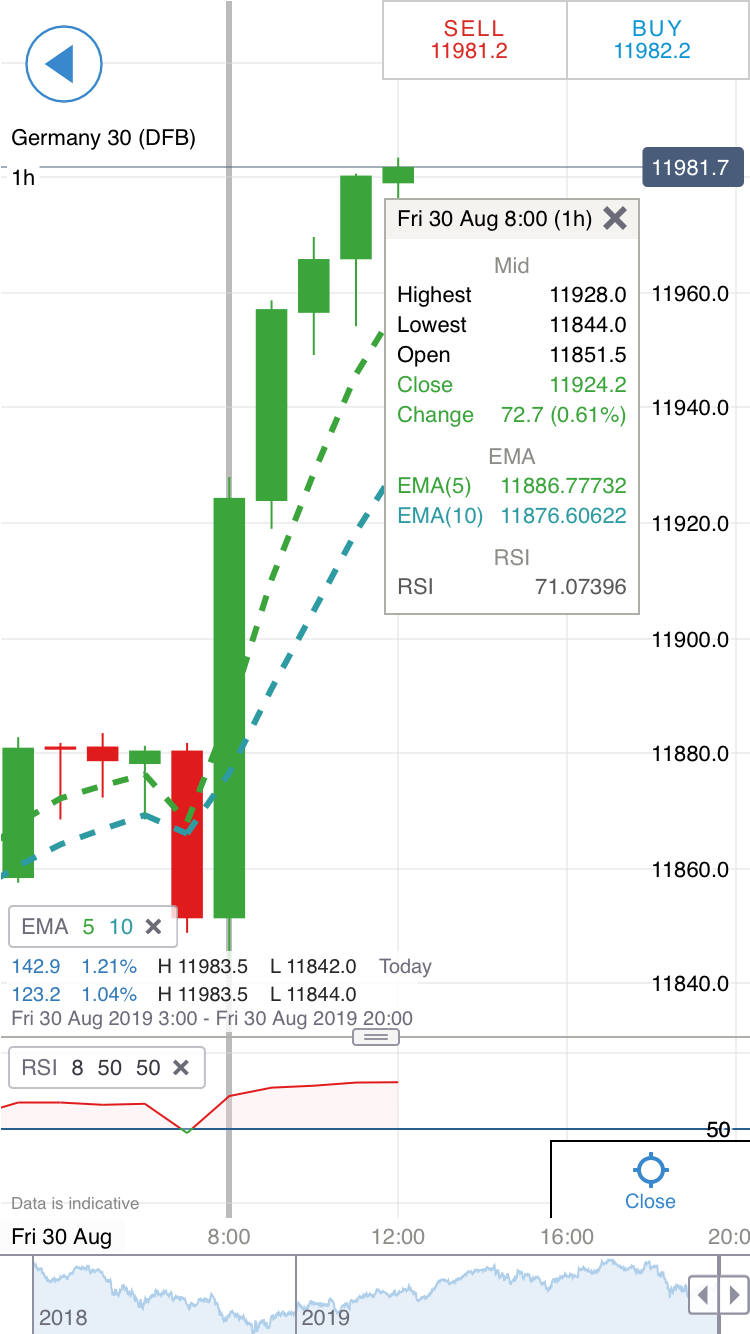Go back using the blue arrow
This screenshot has height=1334, width=750.
tap(64, 64)
